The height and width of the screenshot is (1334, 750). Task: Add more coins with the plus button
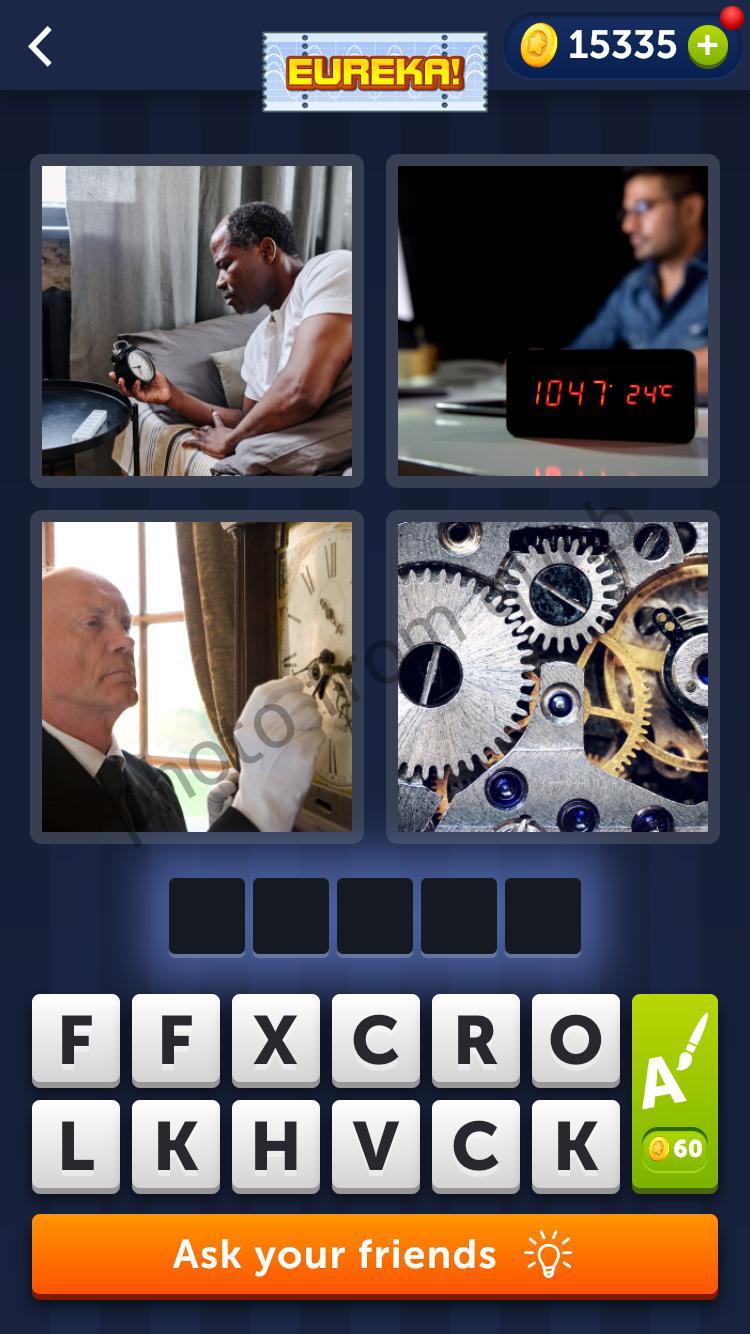707,46
